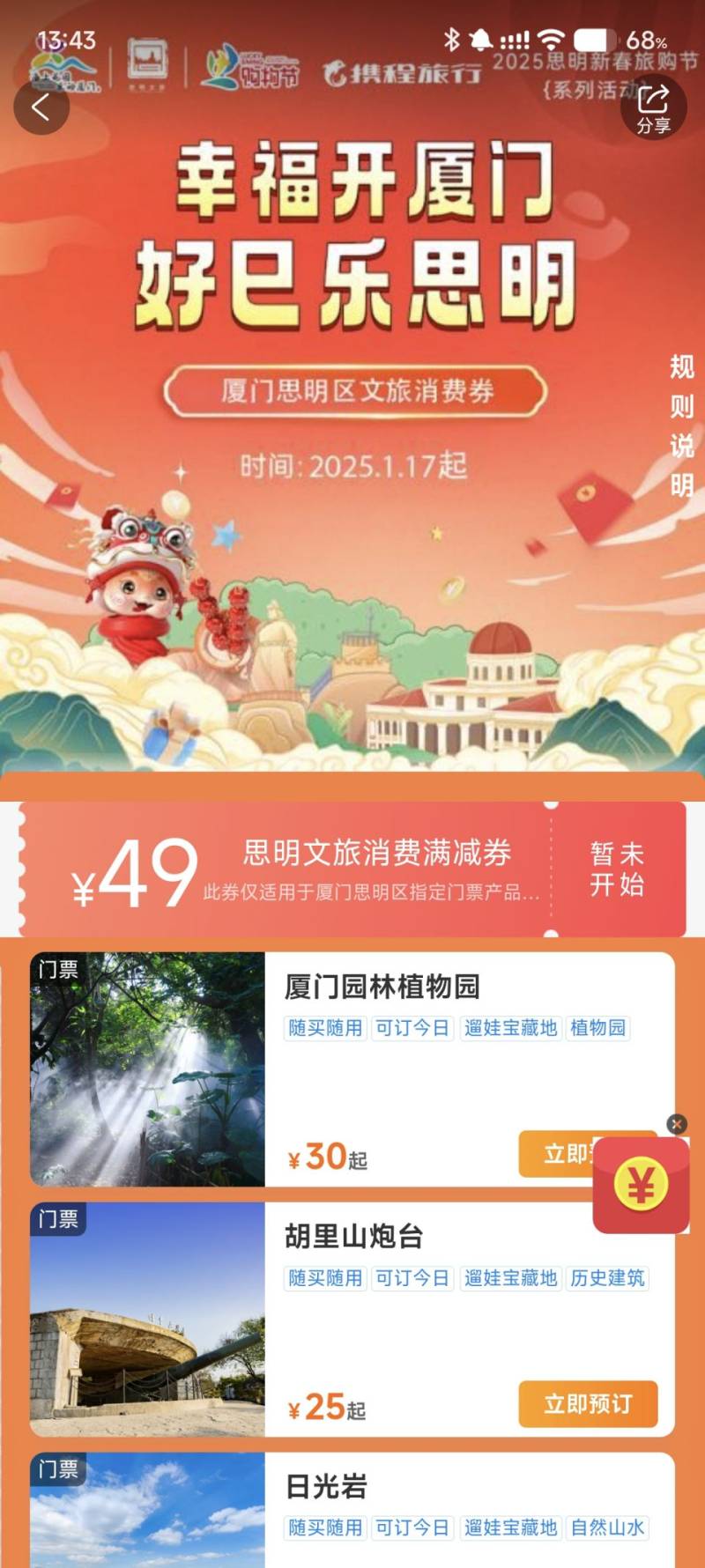Go back using the top-left arrow
Viewport: 705px width, 1568px height.
pos(41,107)
